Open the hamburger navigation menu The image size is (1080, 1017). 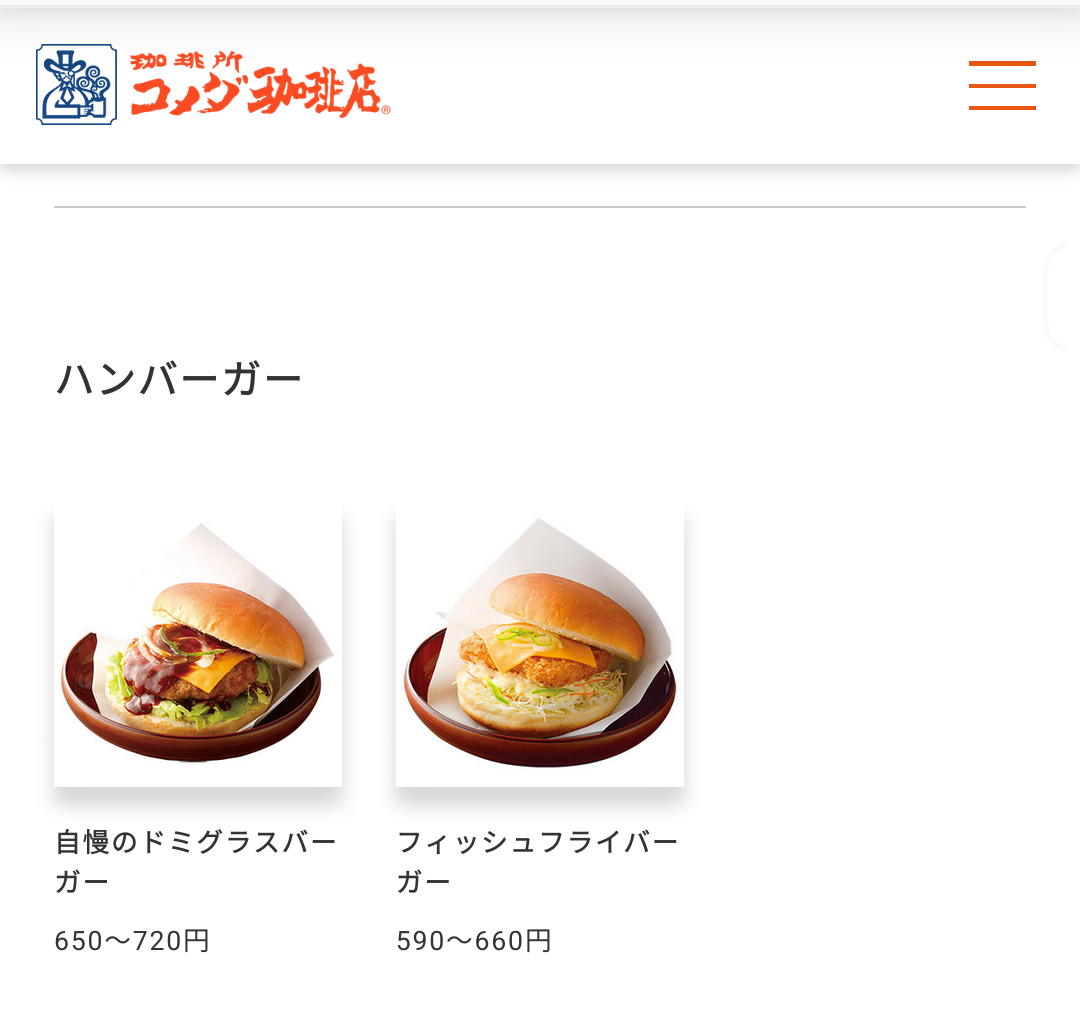point(1002,85)
